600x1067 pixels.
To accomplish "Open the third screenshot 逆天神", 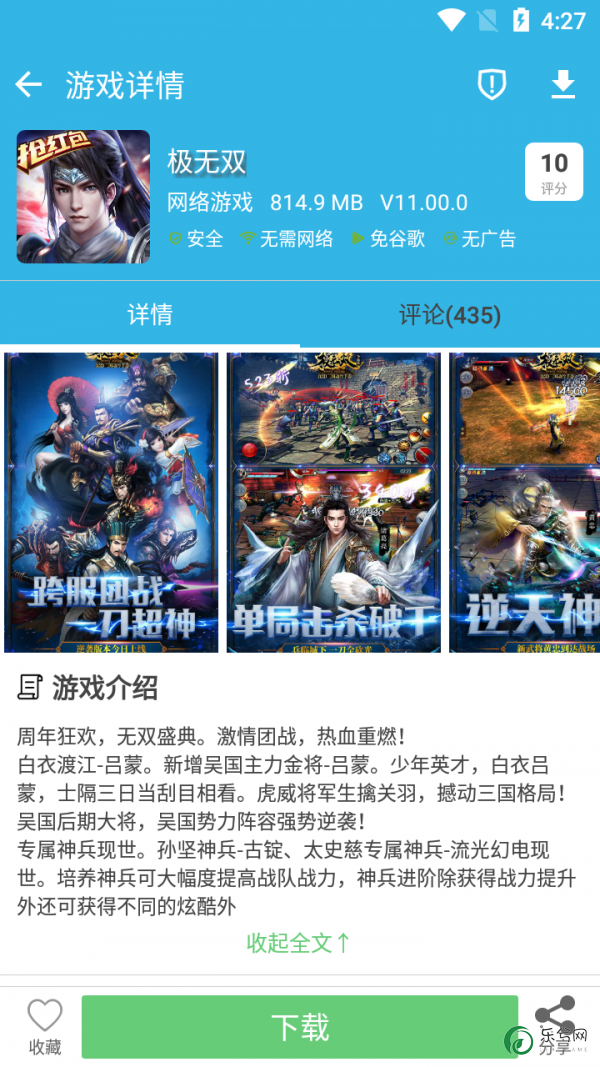I will pos(524,502).
